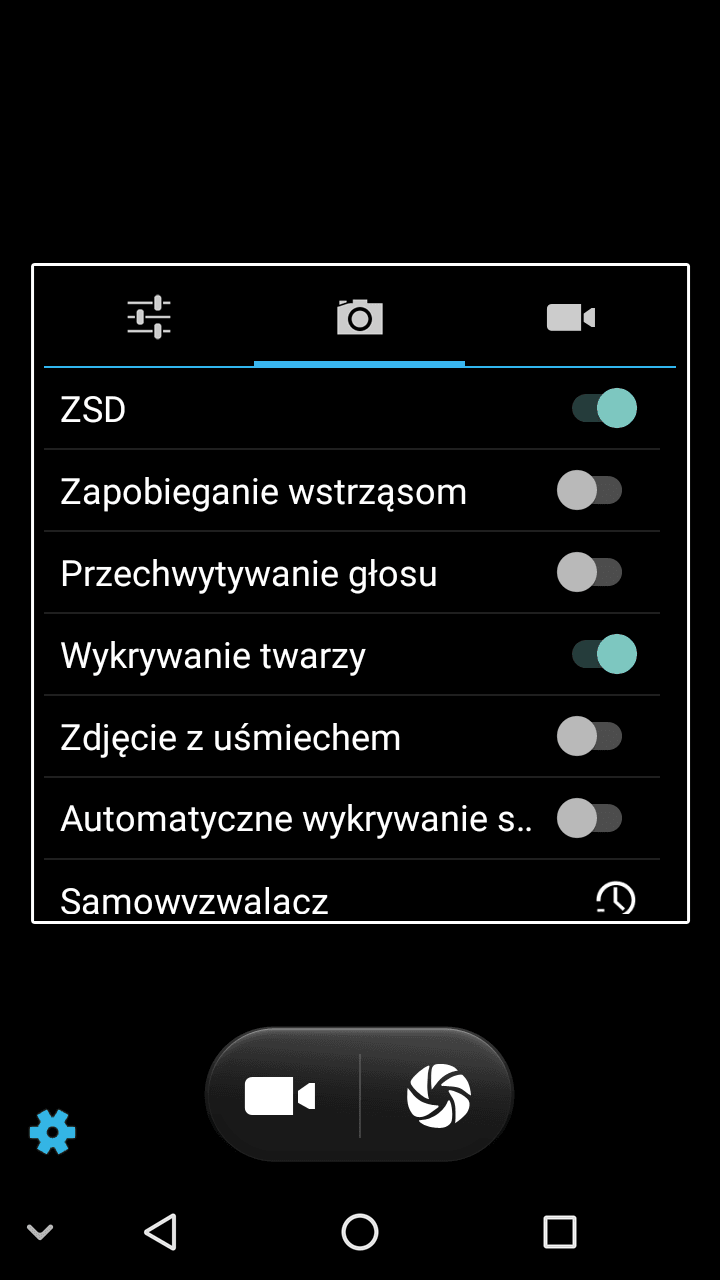Tap the blue settings gear
The width and height of the screenshot is (720, 1280).
click(53, 1132)
